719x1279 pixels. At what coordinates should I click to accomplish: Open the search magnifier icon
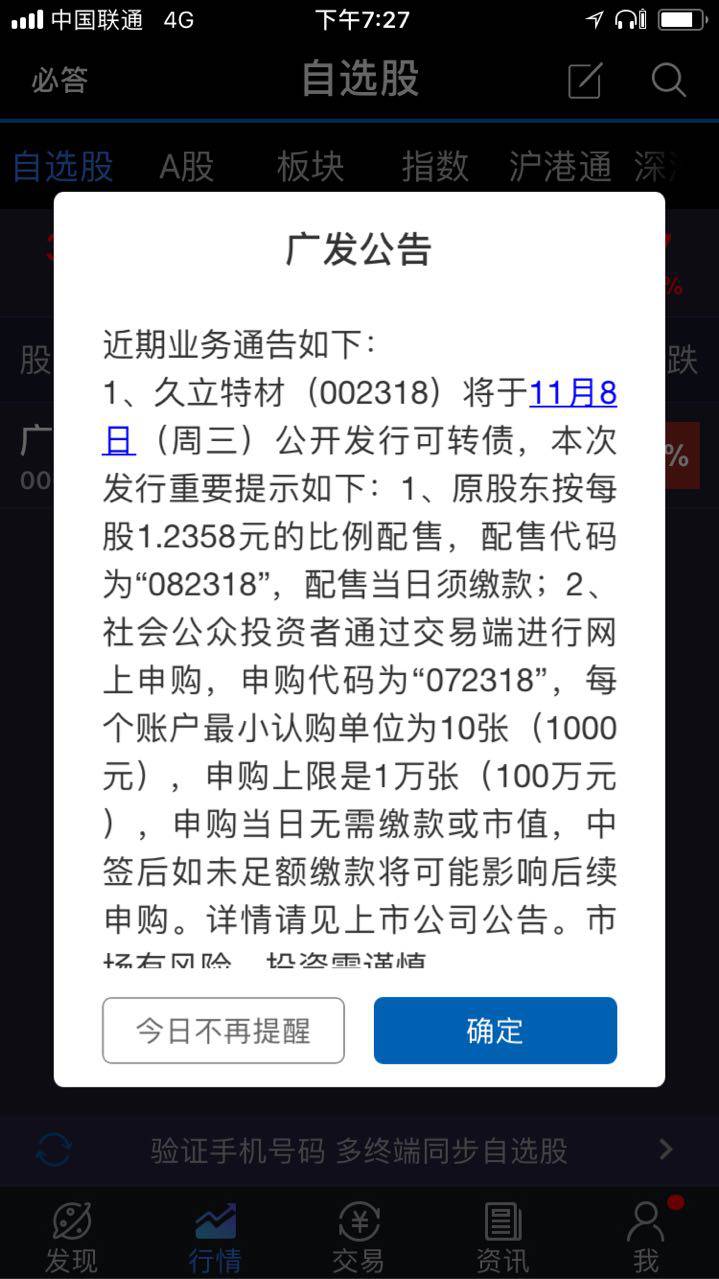click(x=668, y=80)
